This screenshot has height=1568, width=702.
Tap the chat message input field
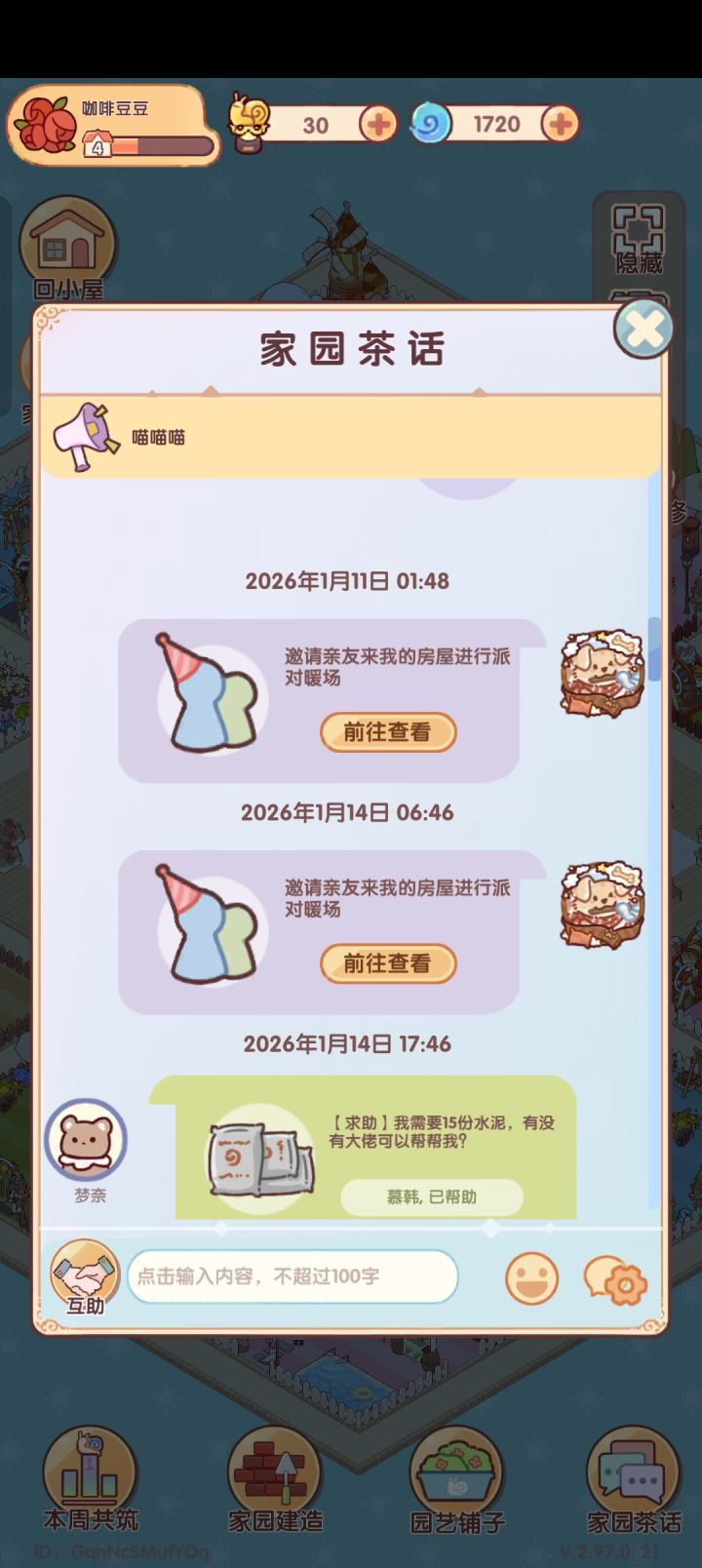click(x=292, y=1277)
